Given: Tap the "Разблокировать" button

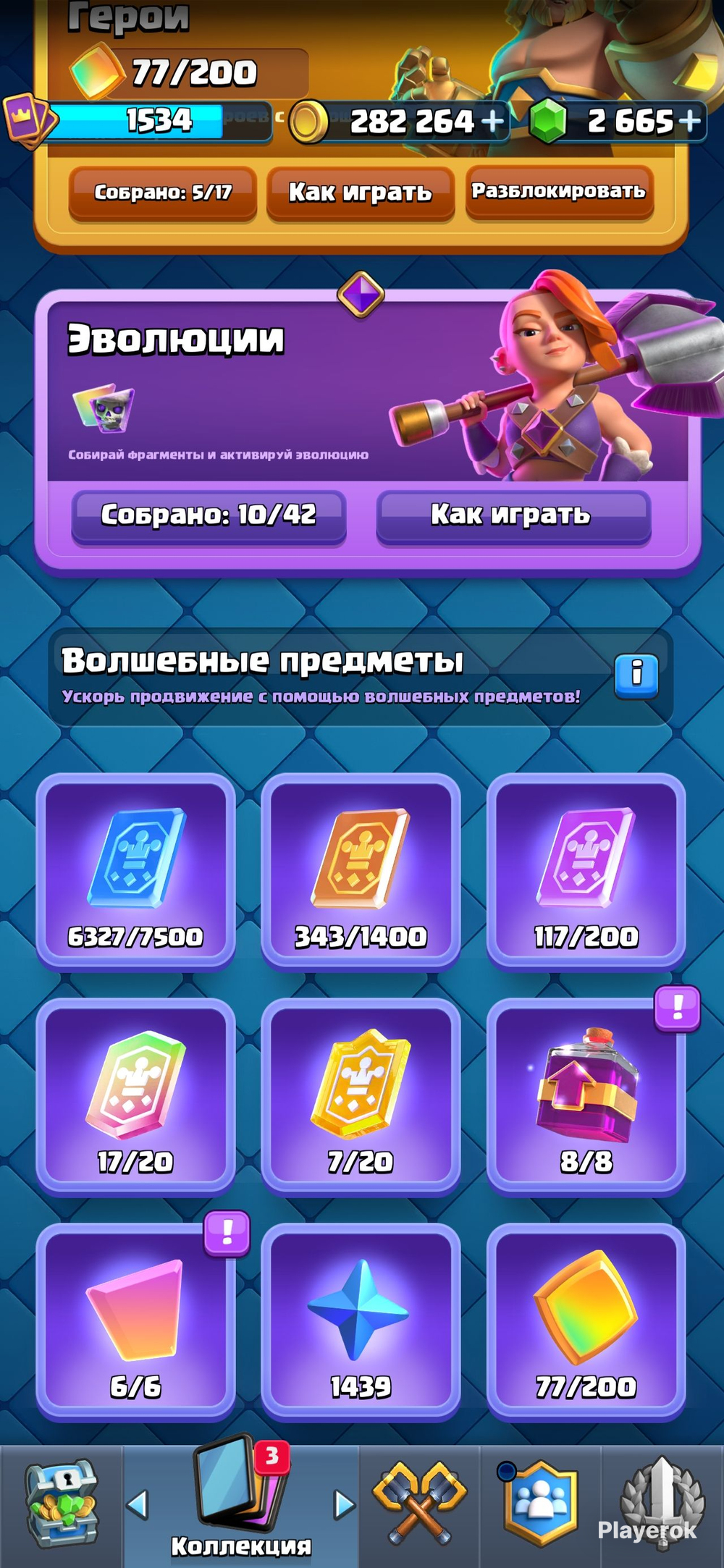Looking at the screenshot, I should 559,192.
